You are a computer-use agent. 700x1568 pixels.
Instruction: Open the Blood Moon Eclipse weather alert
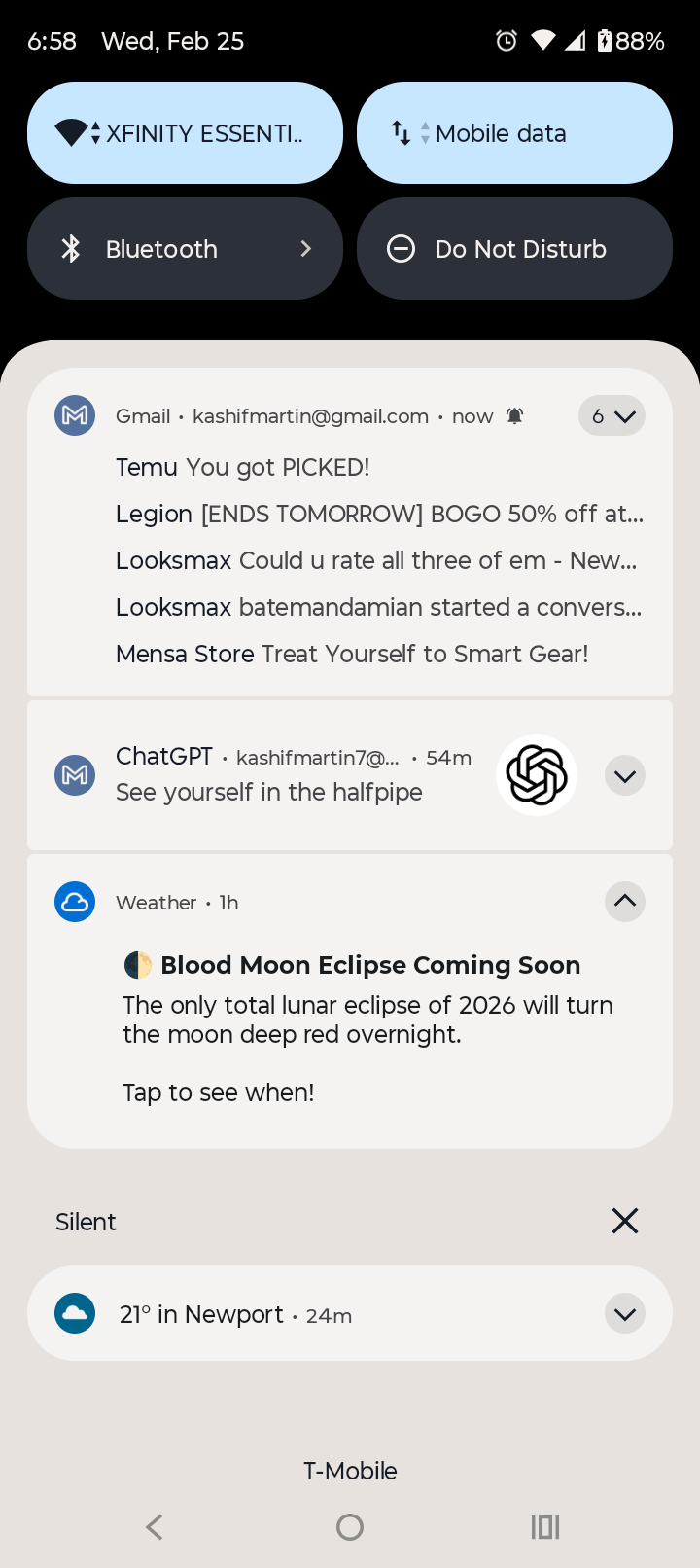pos(369,1021)
